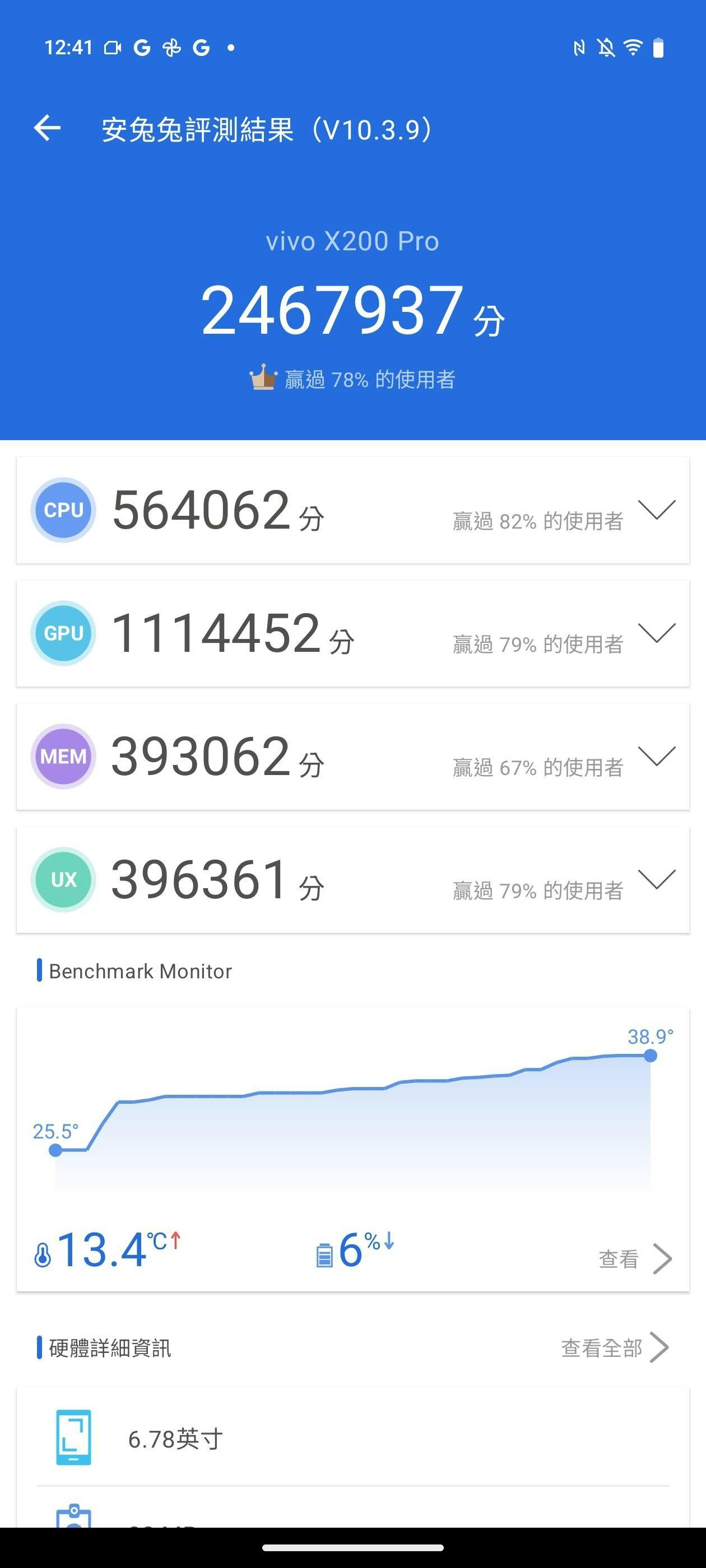This screenshot has width=706, height=1568.
Task: Expand the GPU score breakdown
Action: (x=657, y=633)
